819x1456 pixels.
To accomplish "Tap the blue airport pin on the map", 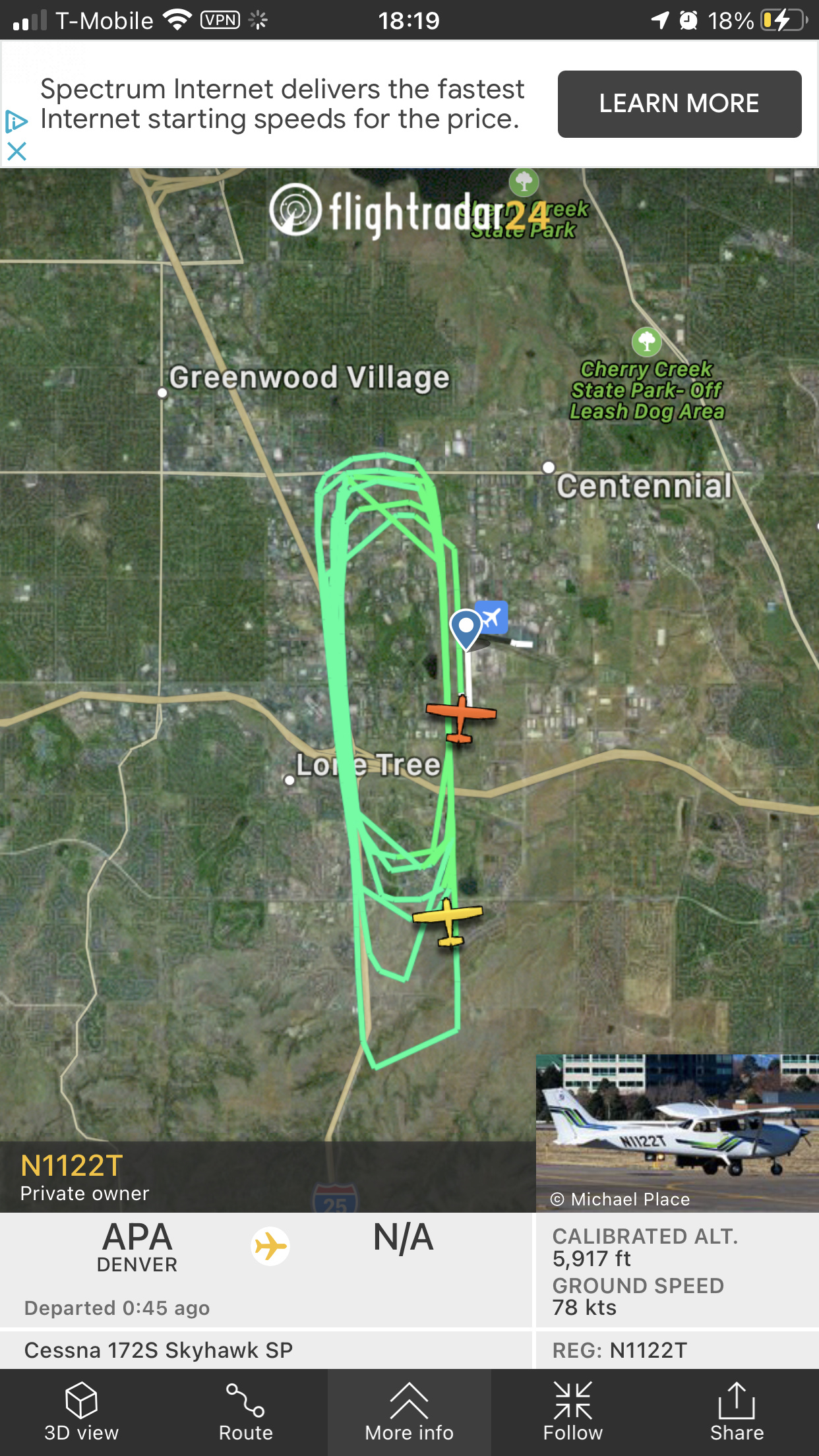I will pyautogui.click(x=466, y=628).
